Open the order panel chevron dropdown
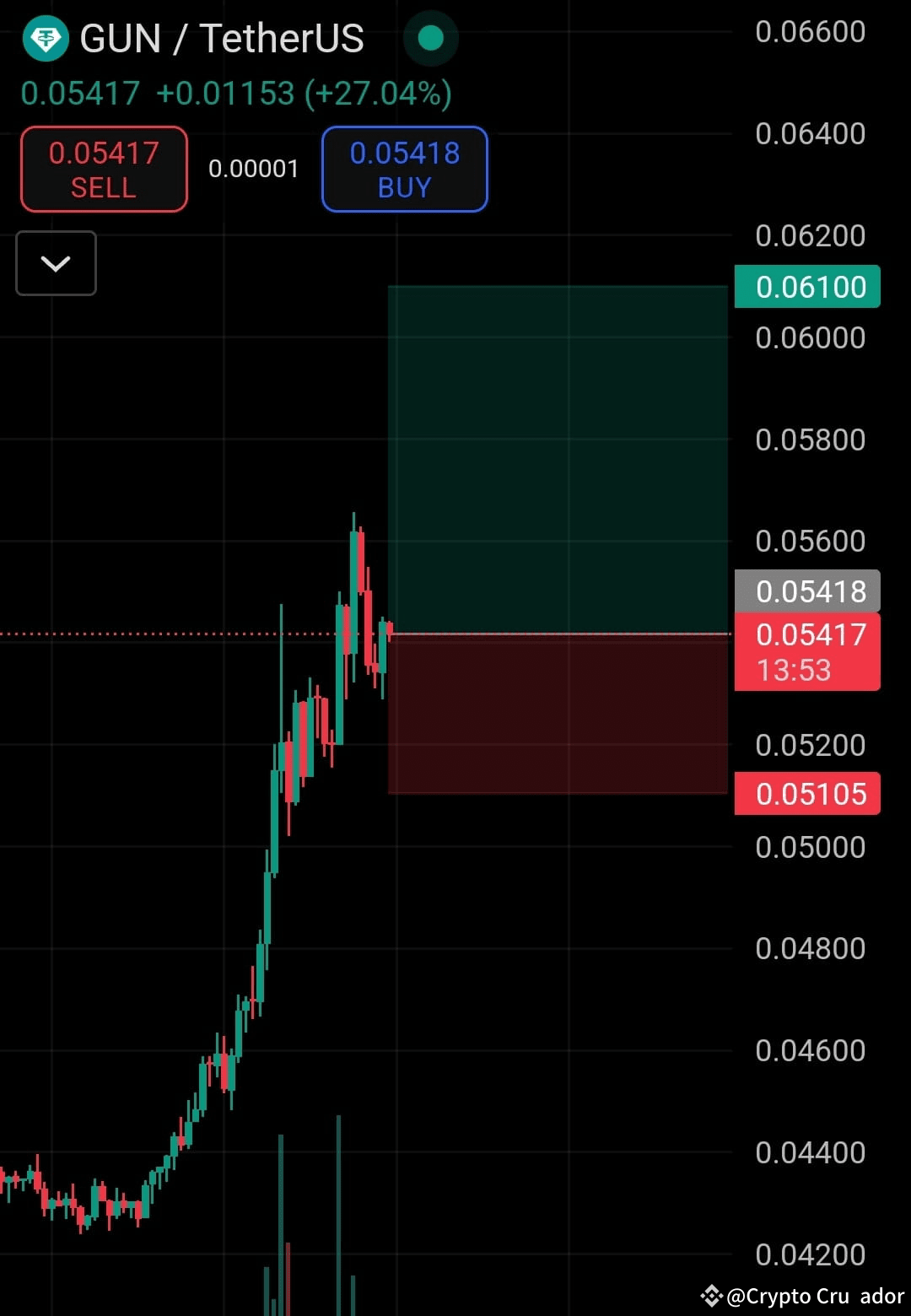 coord(56,263)
